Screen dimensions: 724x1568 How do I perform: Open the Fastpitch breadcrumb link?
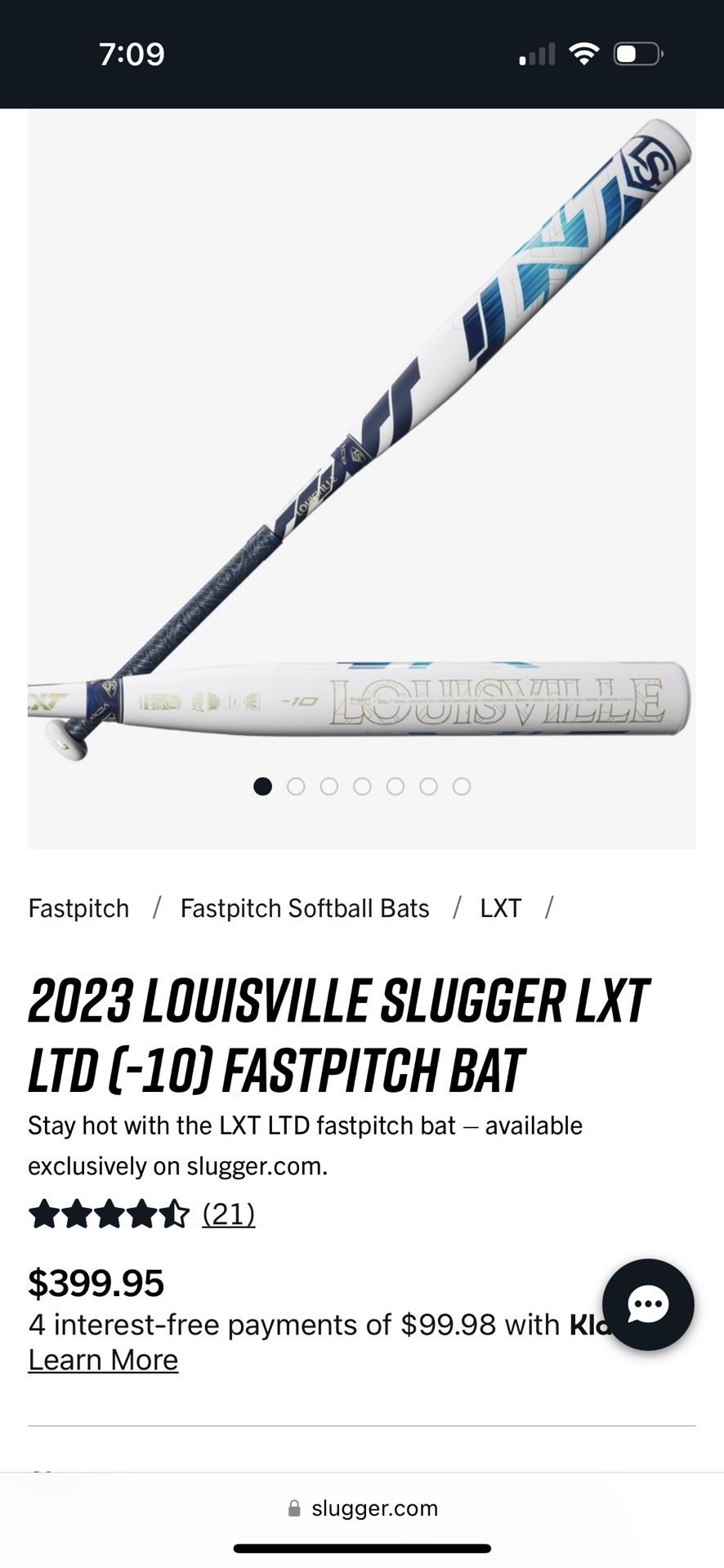coord(78,908)
